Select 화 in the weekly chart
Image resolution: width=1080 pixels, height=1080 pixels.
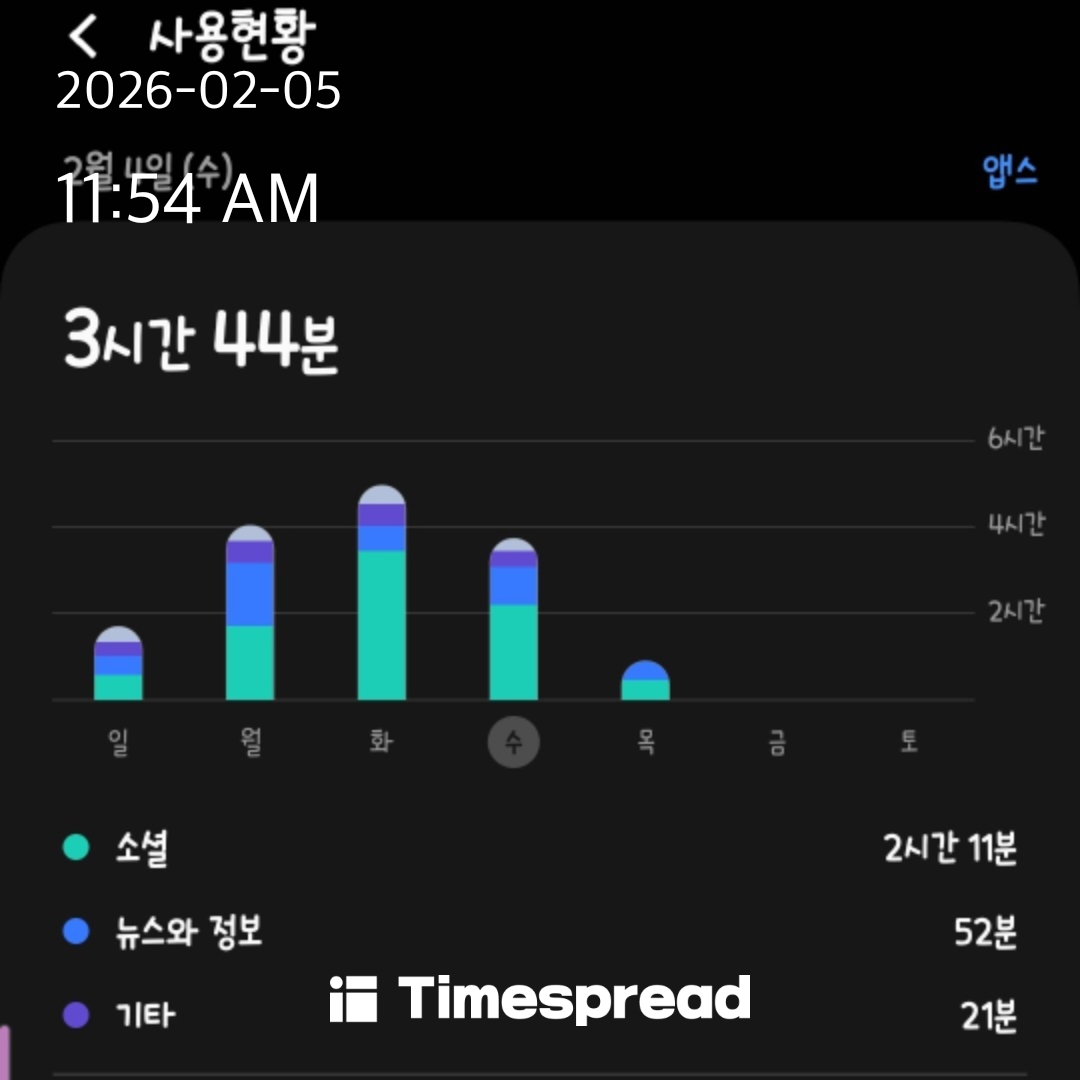381,743
